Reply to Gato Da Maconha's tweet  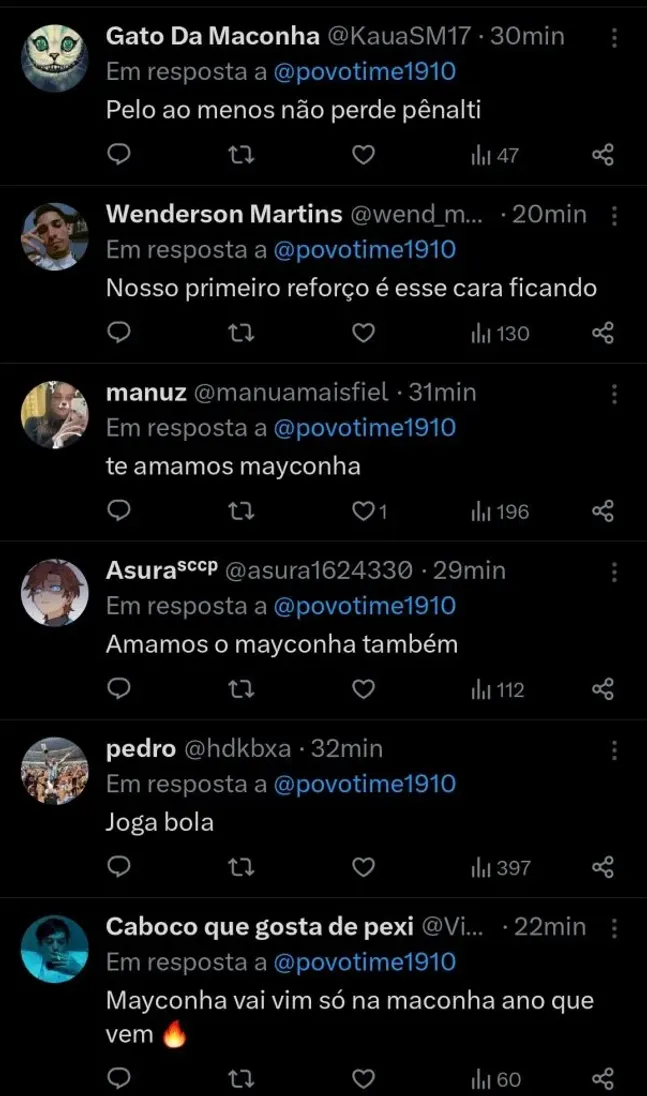(119, 155)
